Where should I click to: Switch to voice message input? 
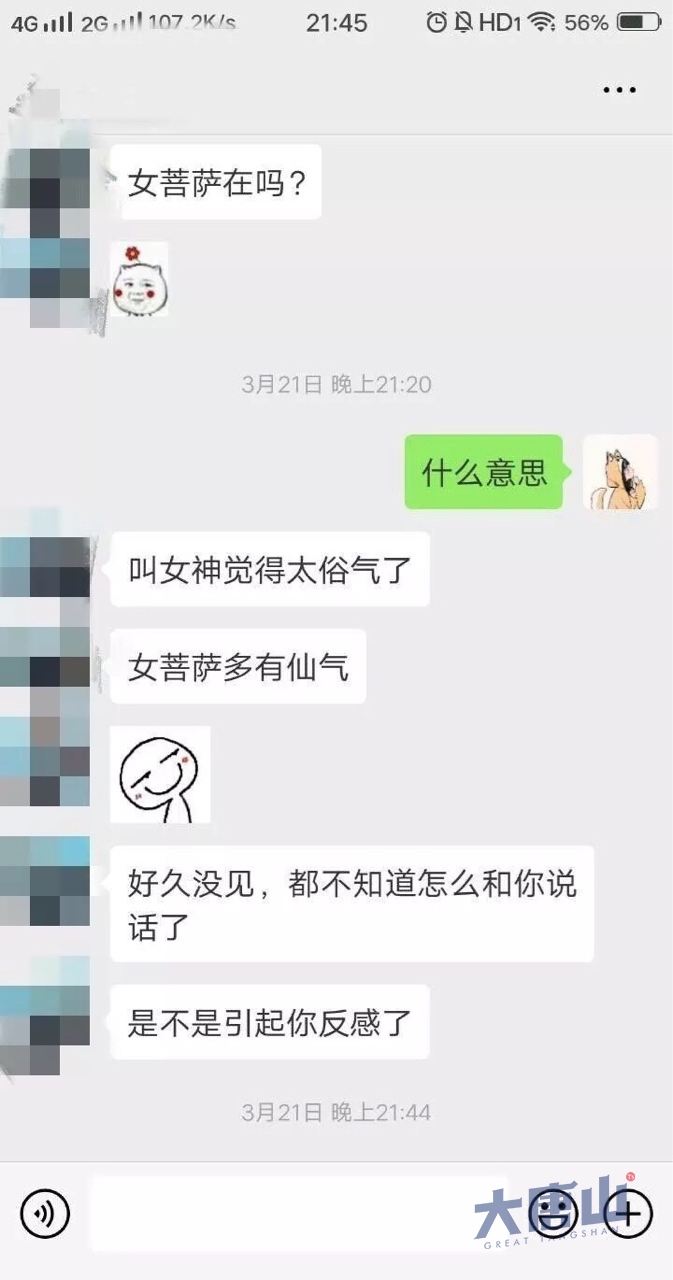pyautogui.click(x=45, y=1214)
